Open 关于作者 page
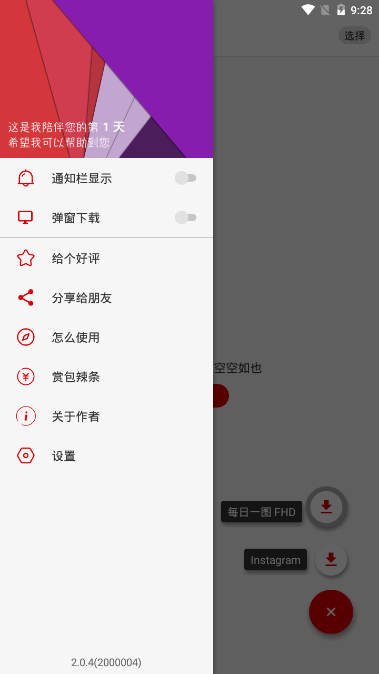 coord(107,417)
